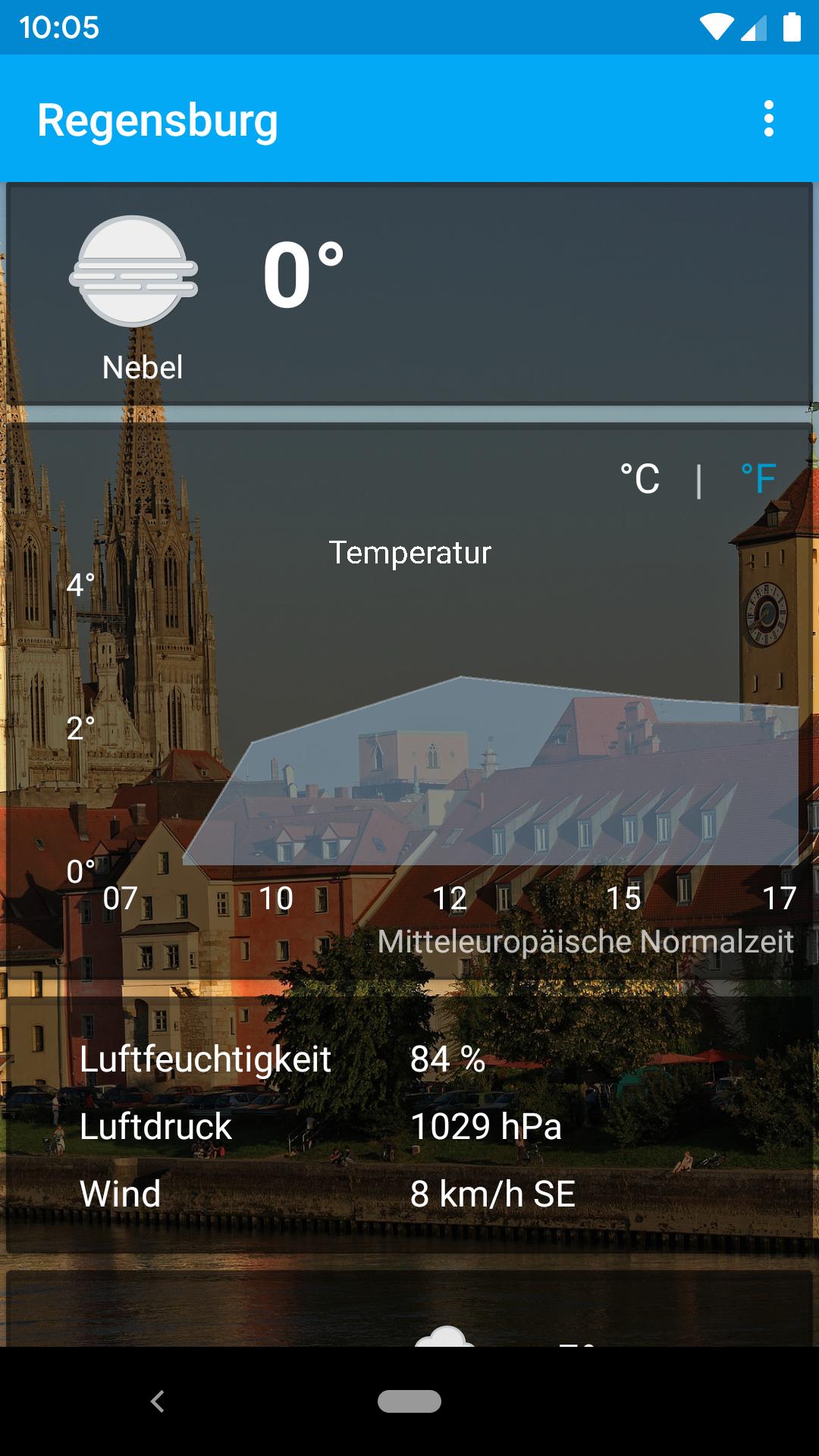Switch temperature units to Fahrenheit
819x1456 pixels.
(758, 478)
